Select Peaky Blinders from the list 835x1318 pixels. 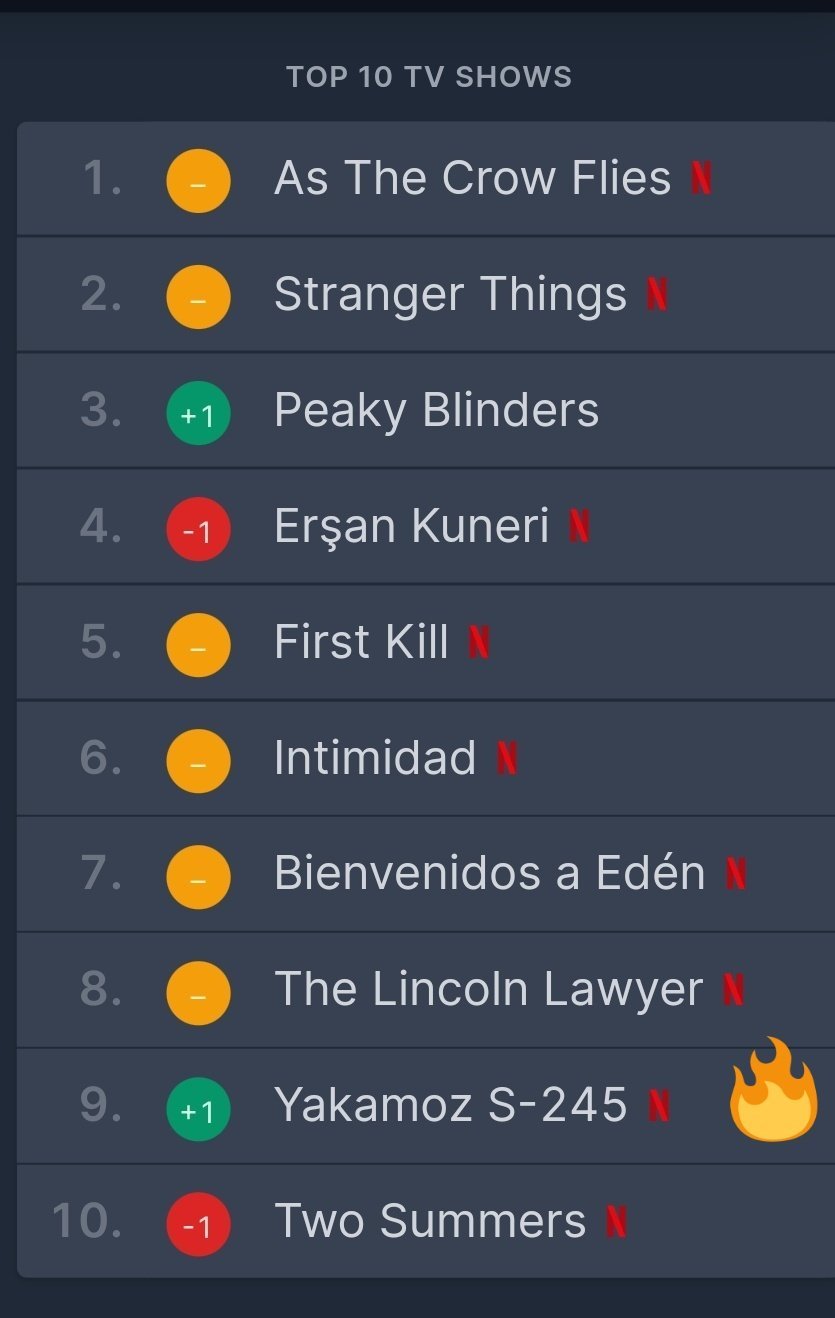436,411
